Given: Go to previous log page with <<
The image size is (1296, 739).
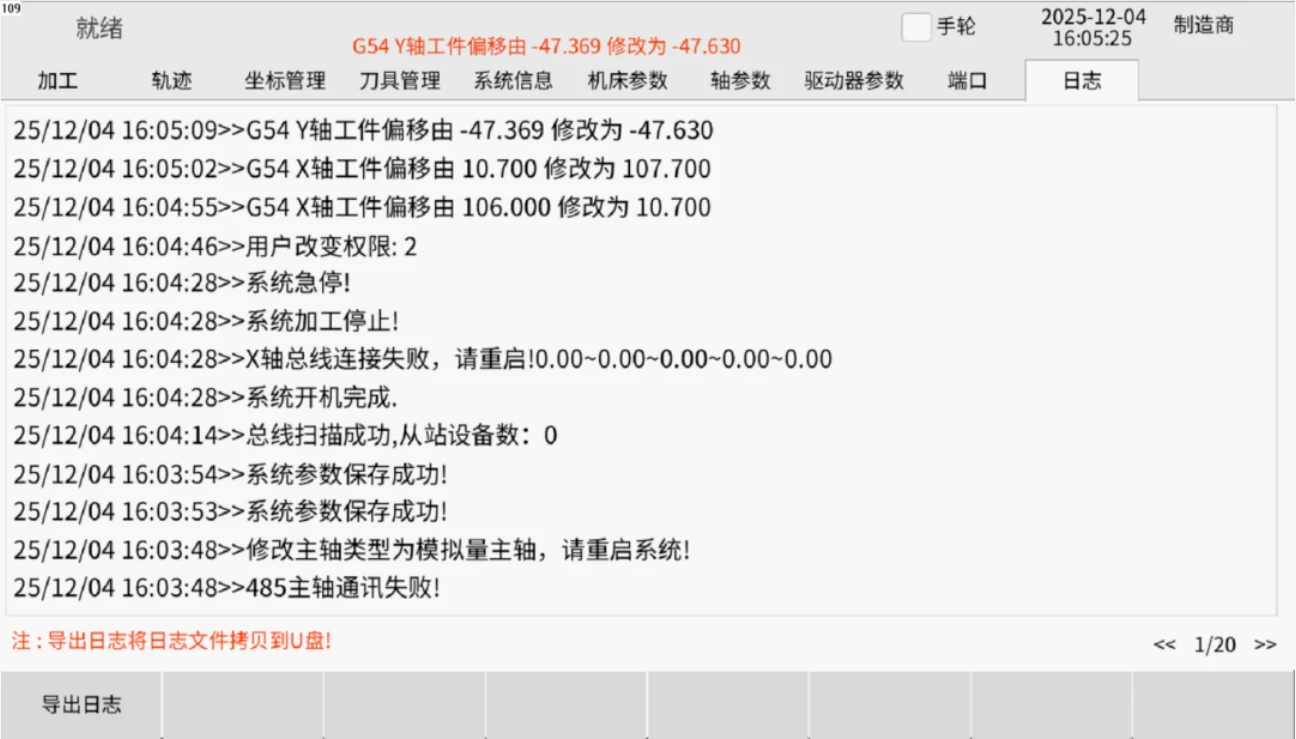Looking at the screenshot, I should [1164, 645].
